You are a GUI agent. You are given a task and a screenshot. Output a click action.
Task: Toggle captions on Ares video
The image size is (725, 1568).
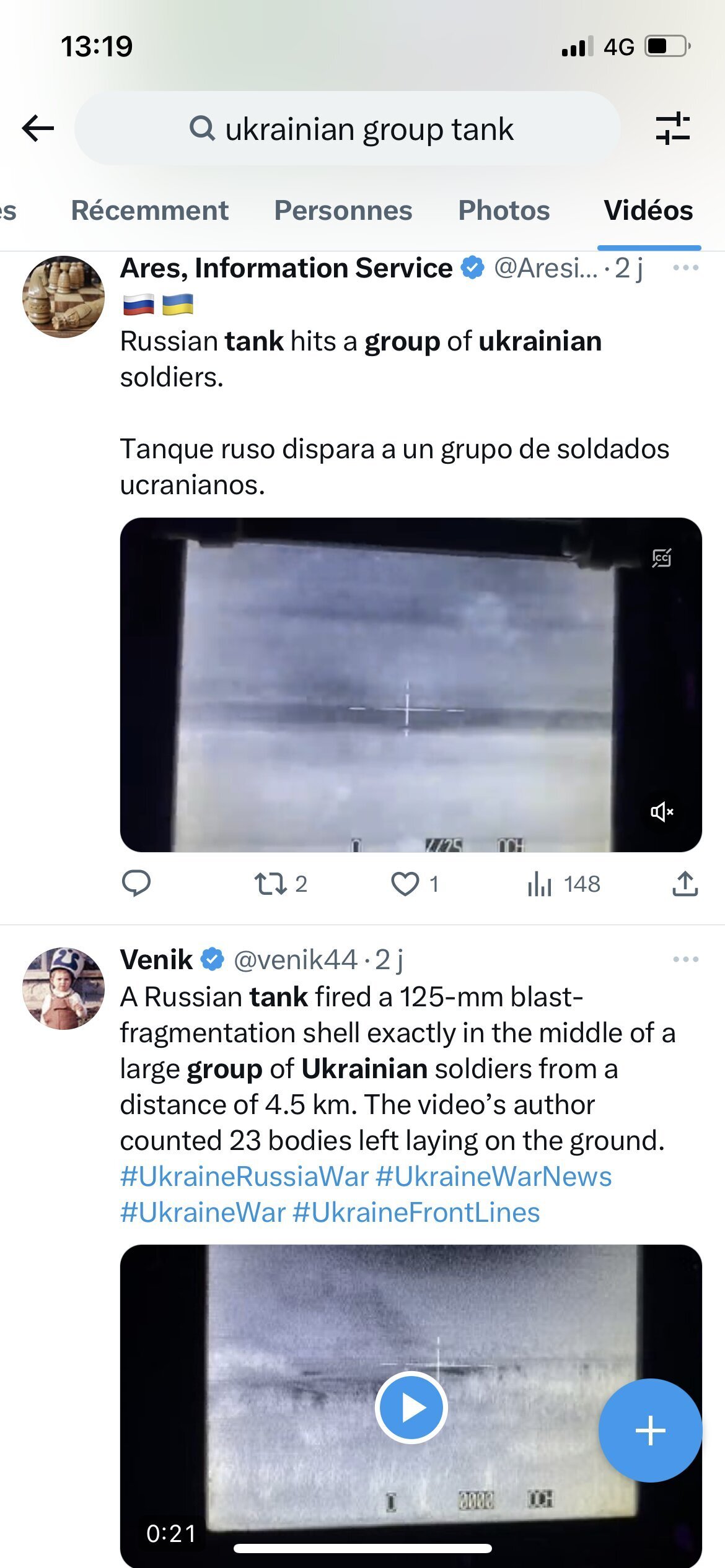point(661,558)
